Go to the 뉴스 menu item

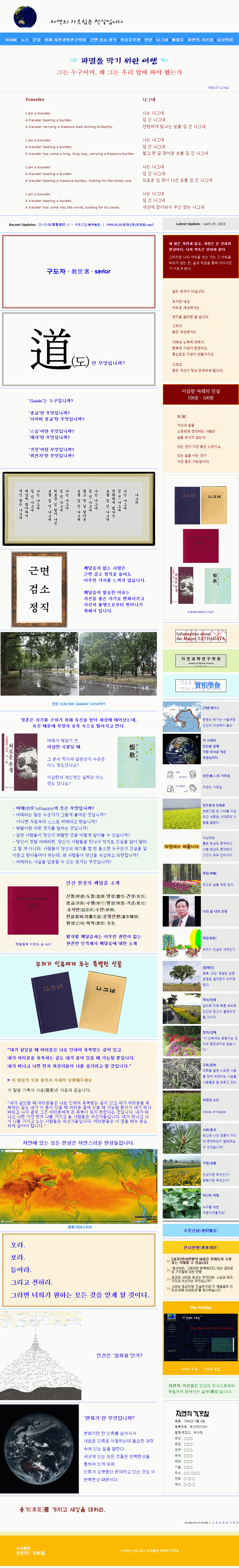click(24, 40)
